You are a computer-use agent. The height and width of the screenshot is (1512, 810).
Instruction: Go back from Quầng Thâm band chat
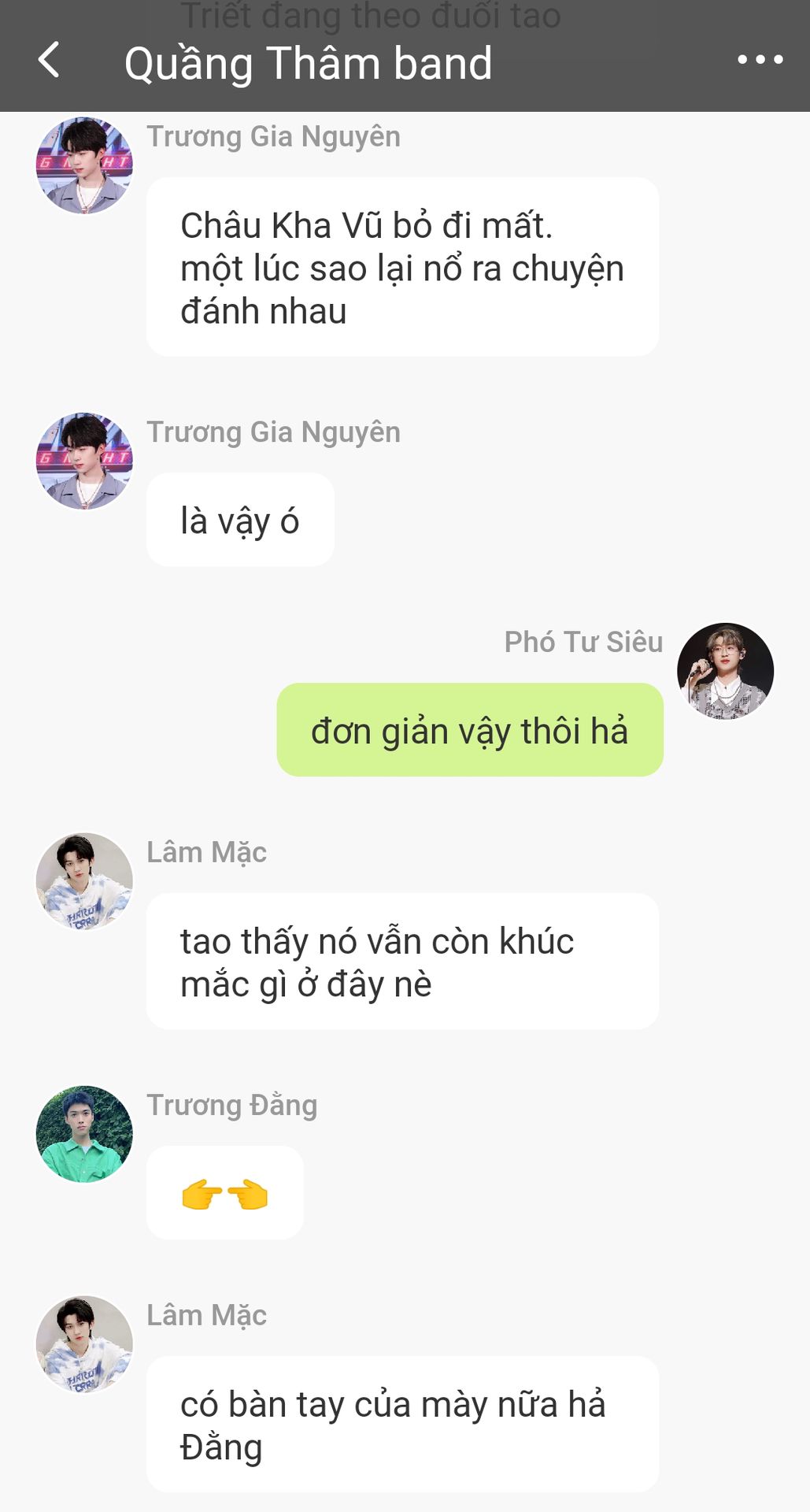coord(49,61)
